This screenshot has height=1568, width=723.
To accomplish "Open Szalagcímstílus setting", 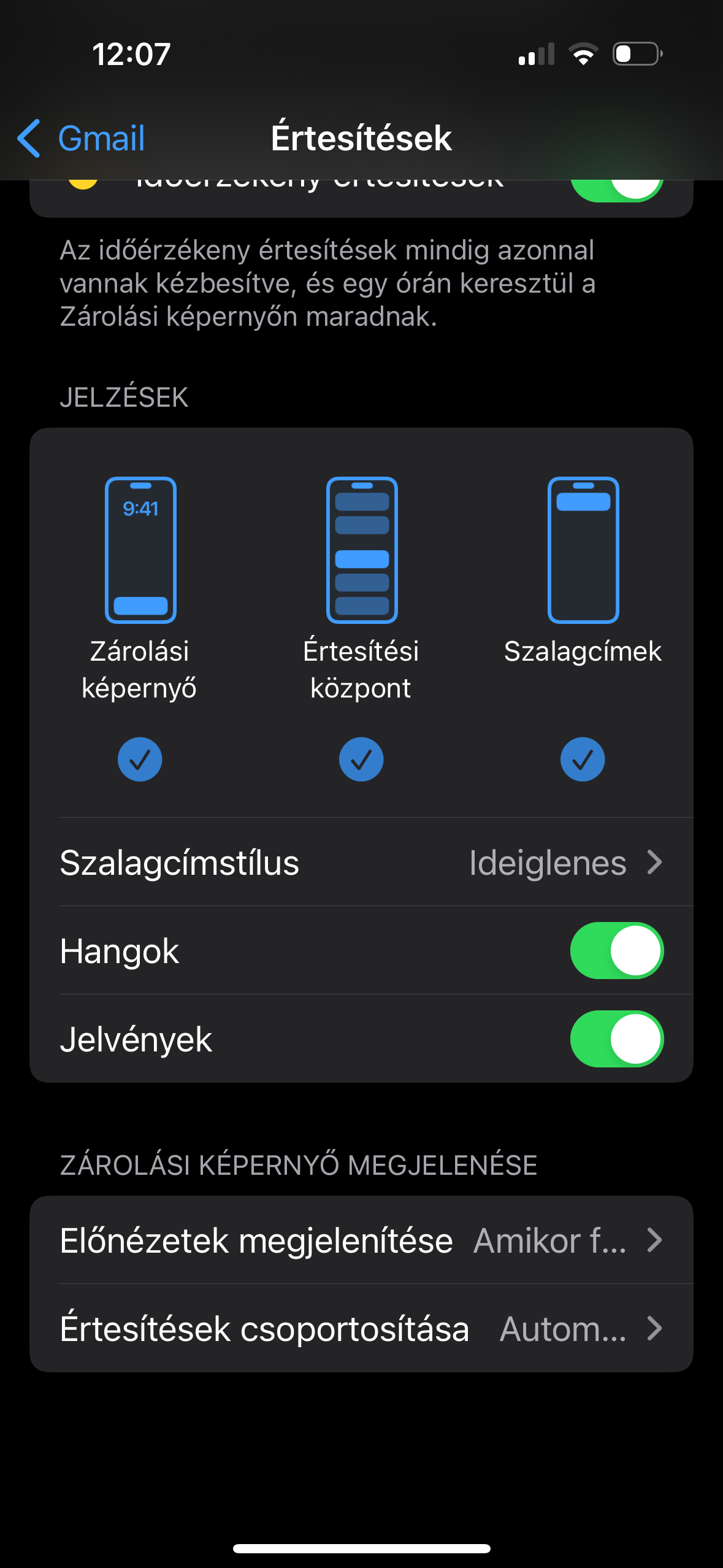I will click(361, 862).
